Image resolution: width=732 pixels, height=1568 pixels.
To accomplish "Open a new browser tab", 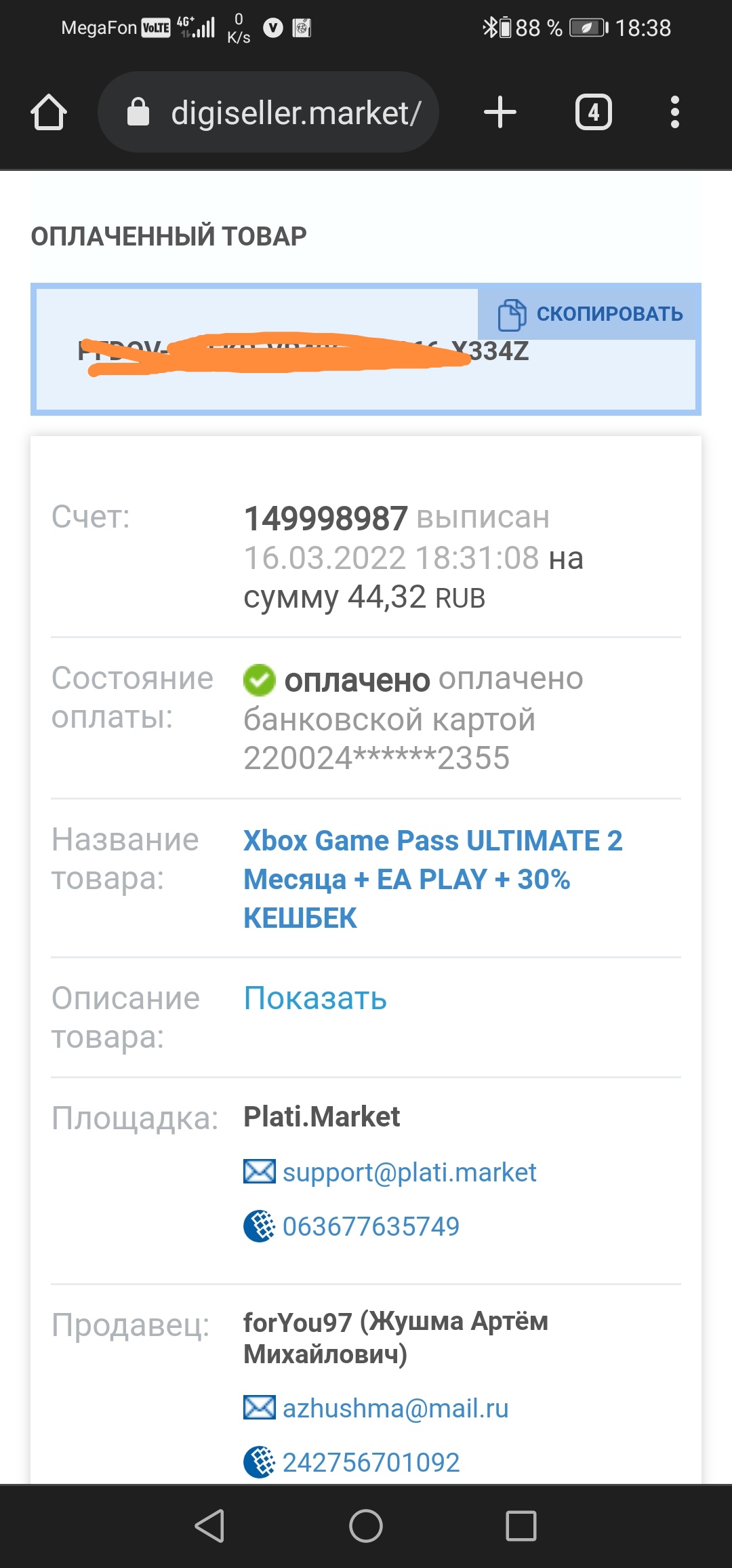I will point(500,112).
